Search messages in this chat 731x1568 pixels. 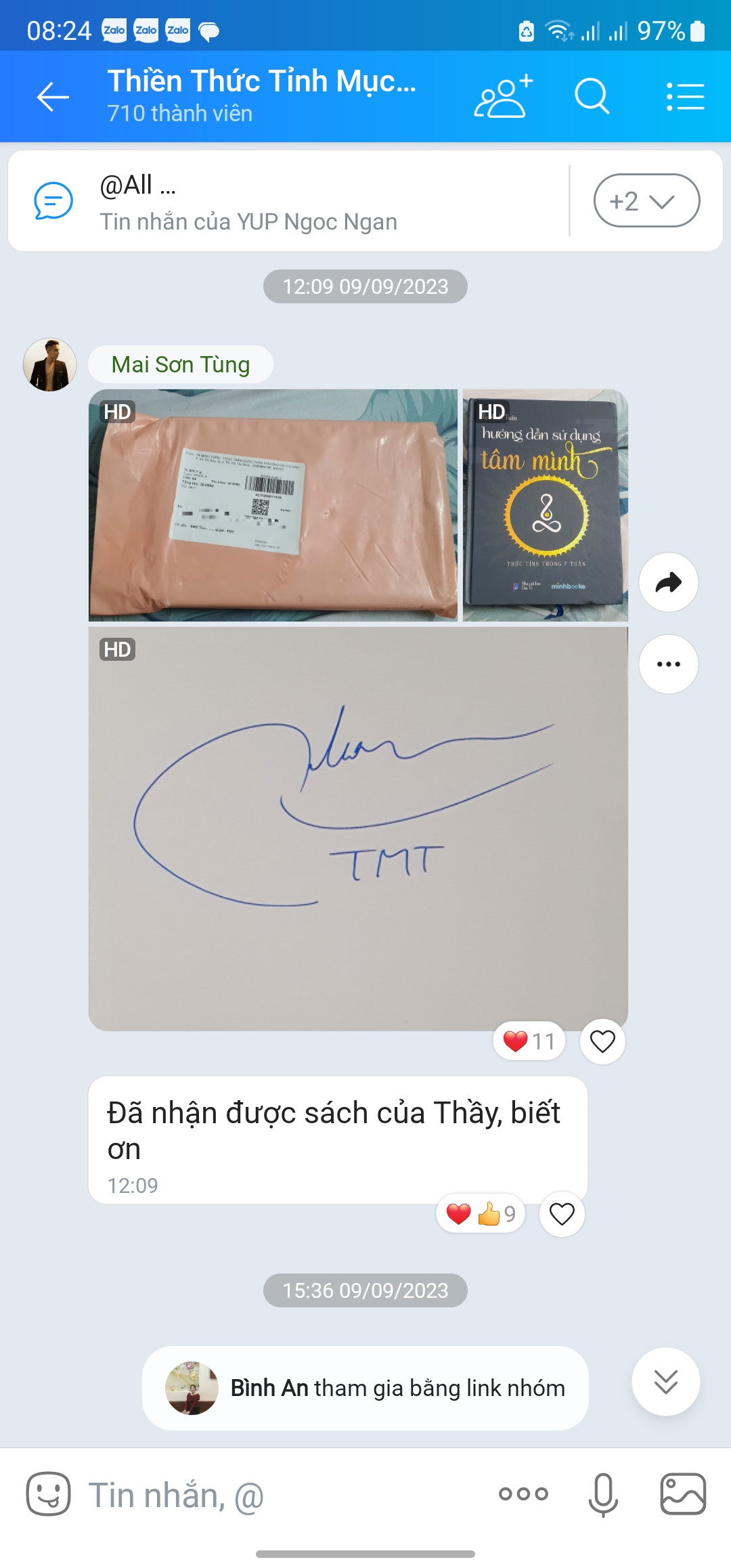592,97
